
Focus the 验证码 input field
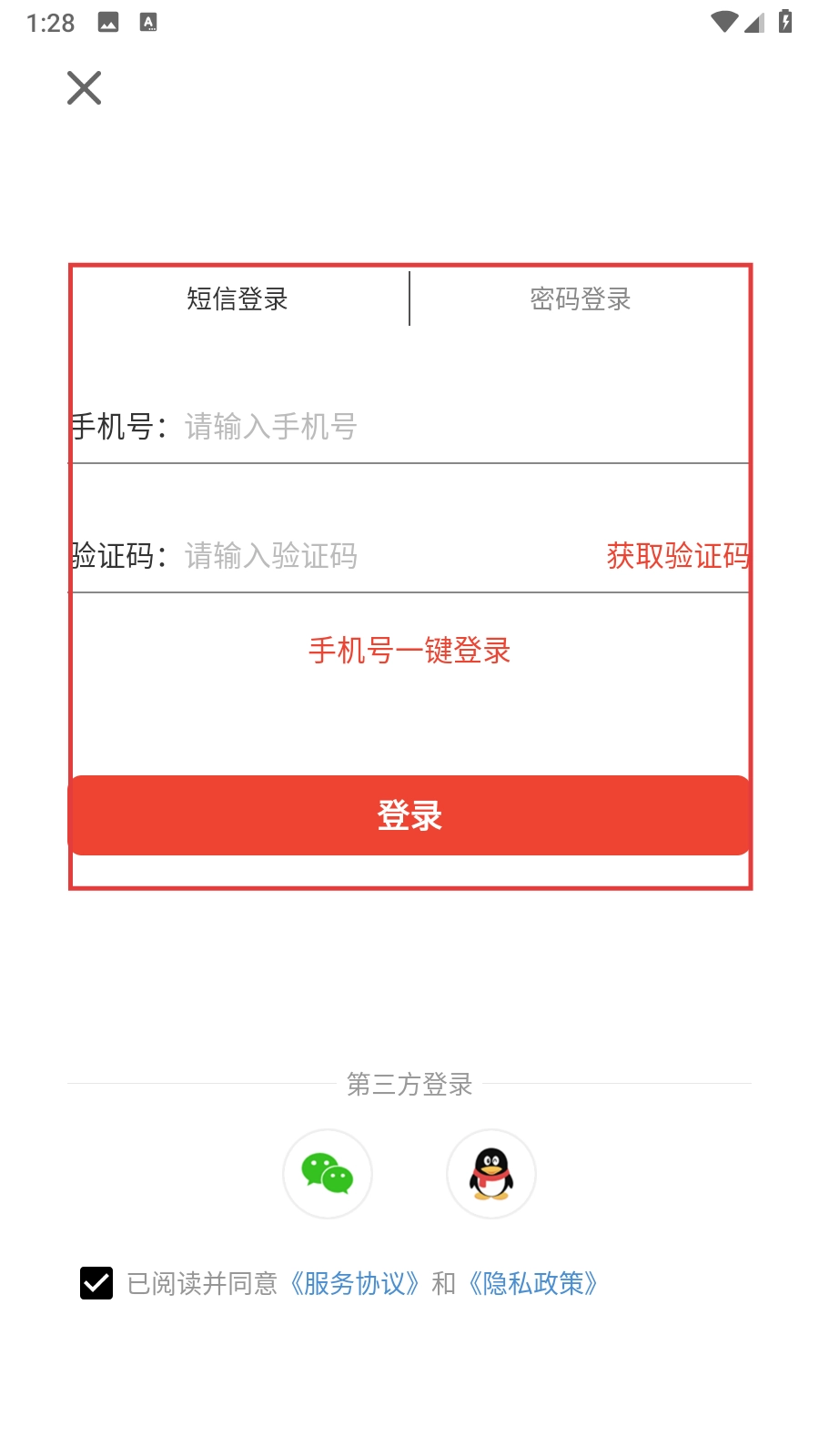382,555
